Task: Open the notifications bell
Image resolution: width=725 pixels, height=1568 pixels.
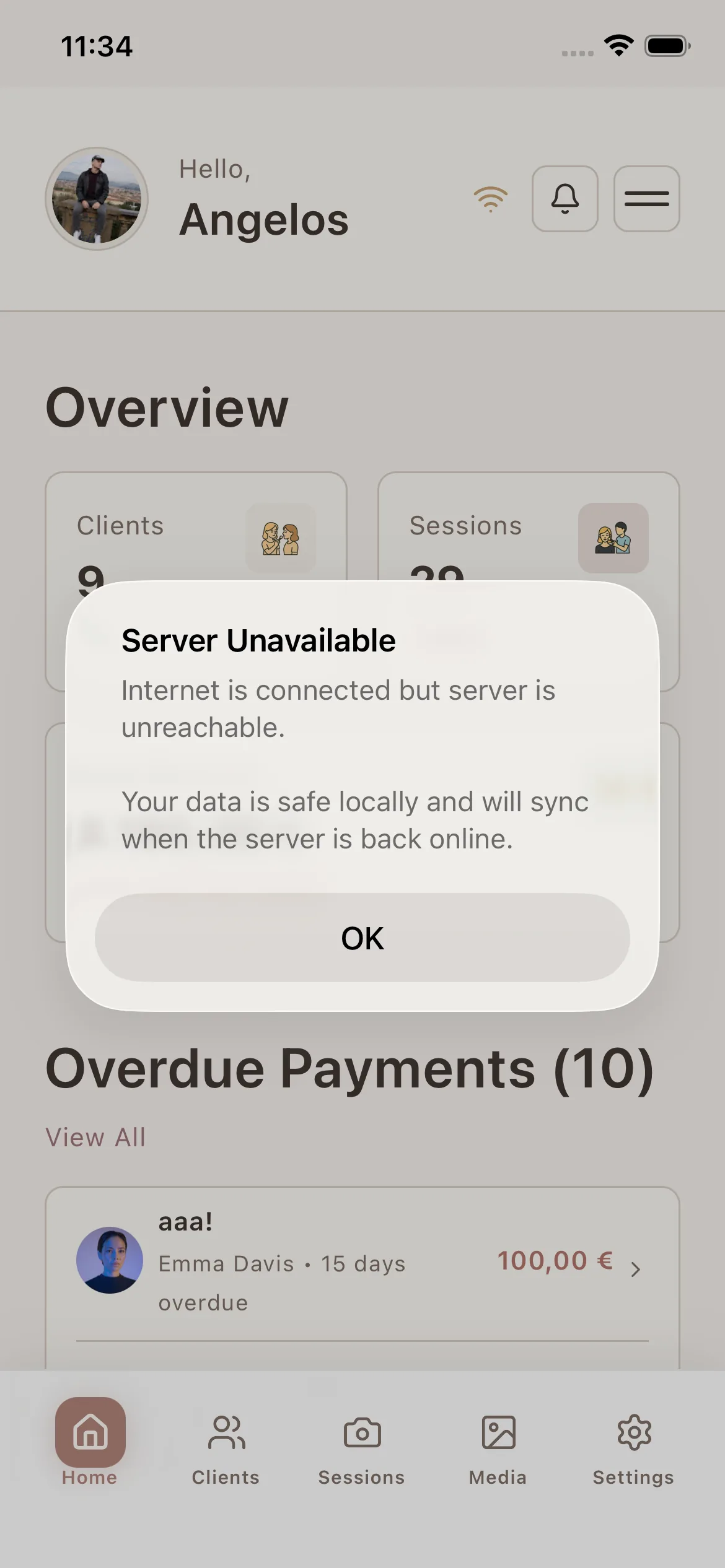Action: pos(565,199)
